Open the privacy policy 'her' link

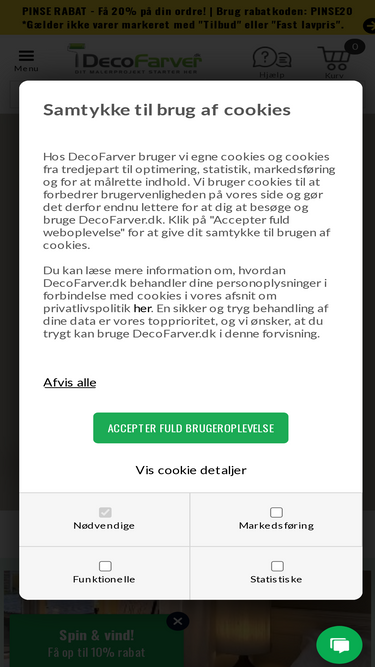click(142, 308)
